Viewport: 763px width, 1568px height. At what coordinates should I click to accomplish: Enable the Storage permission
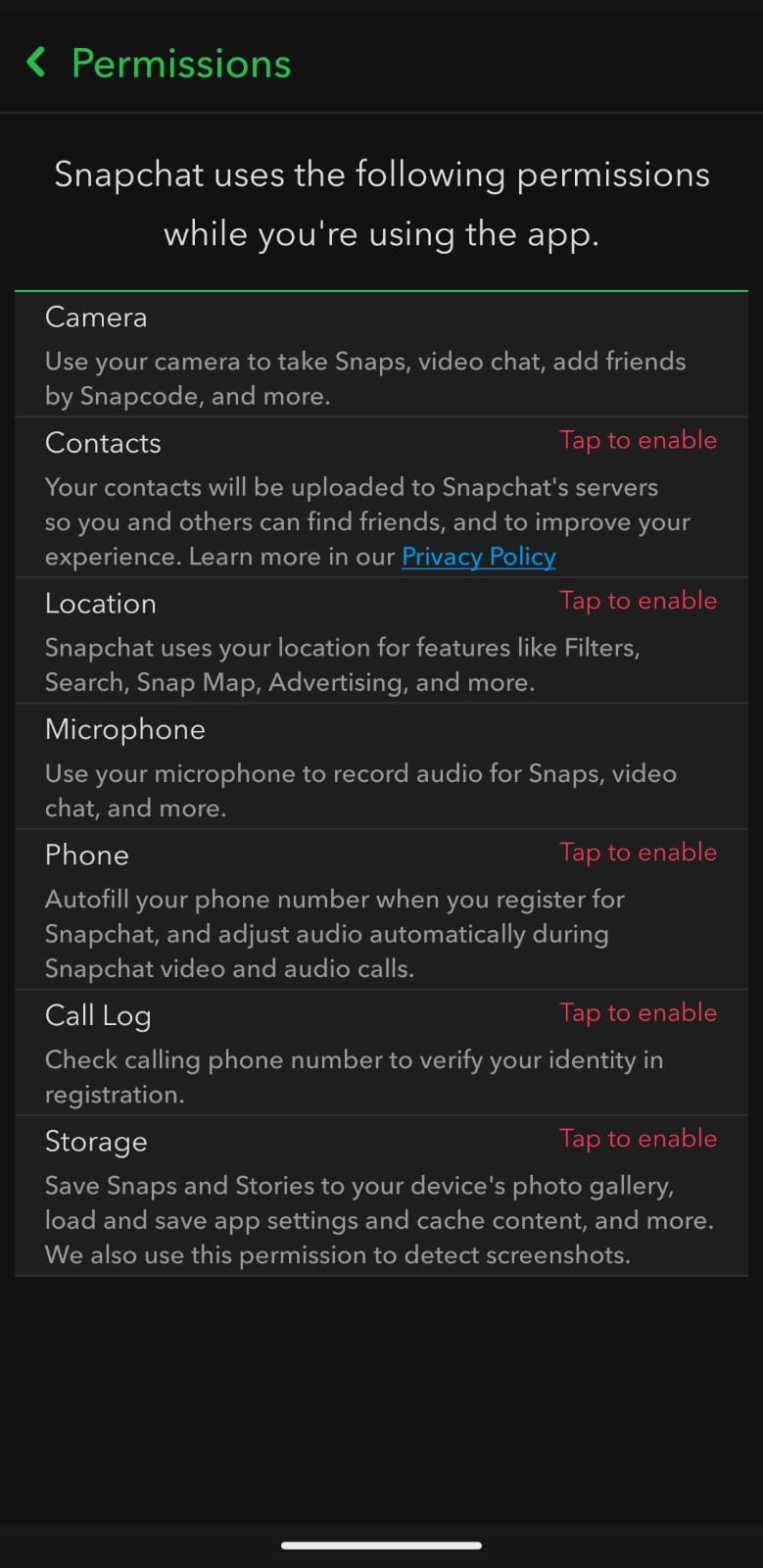point(638,1139)
